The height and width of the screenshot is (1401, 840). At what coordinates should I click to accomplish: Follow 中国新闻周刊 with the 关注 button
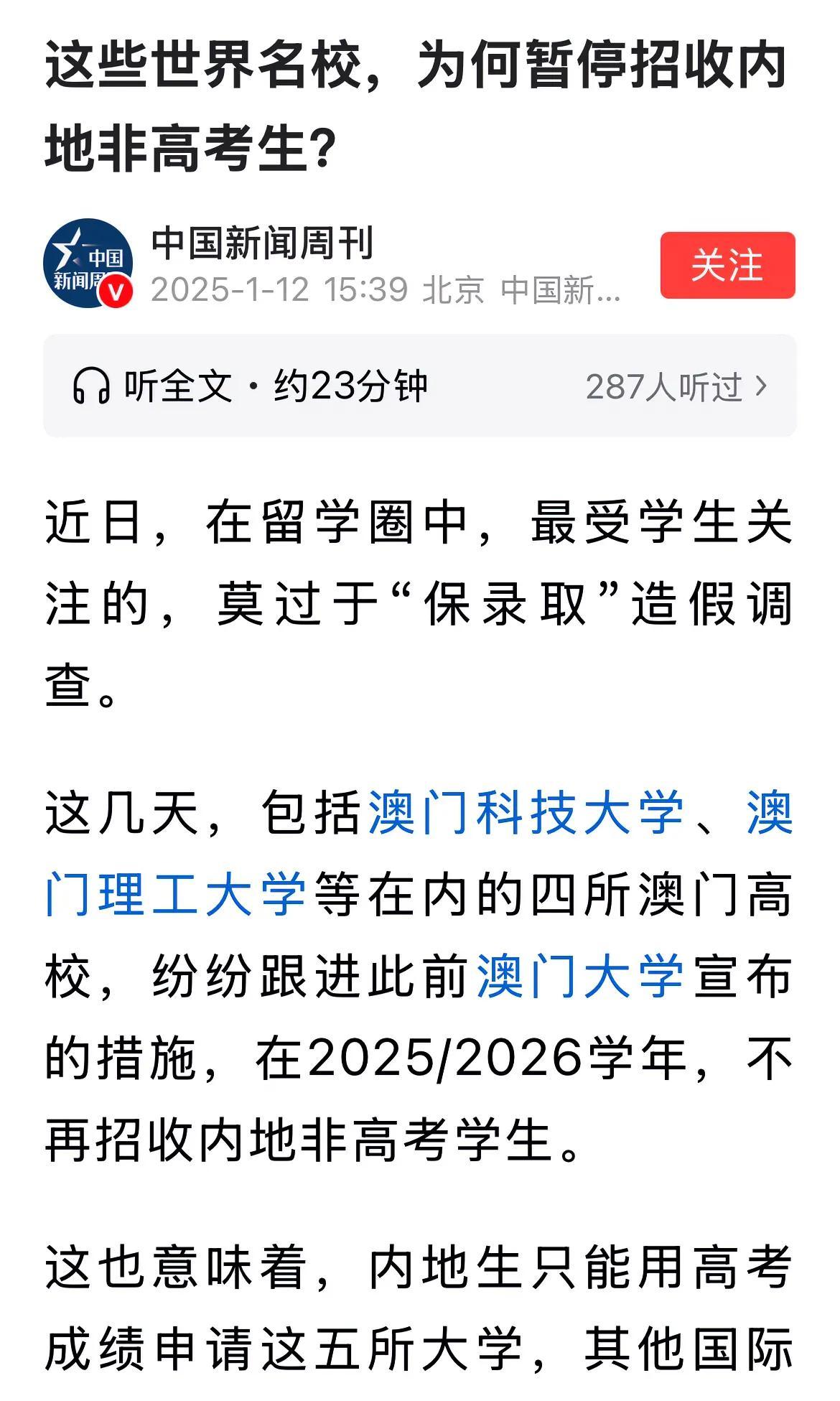pyautogui.click(x=727, y=265)
